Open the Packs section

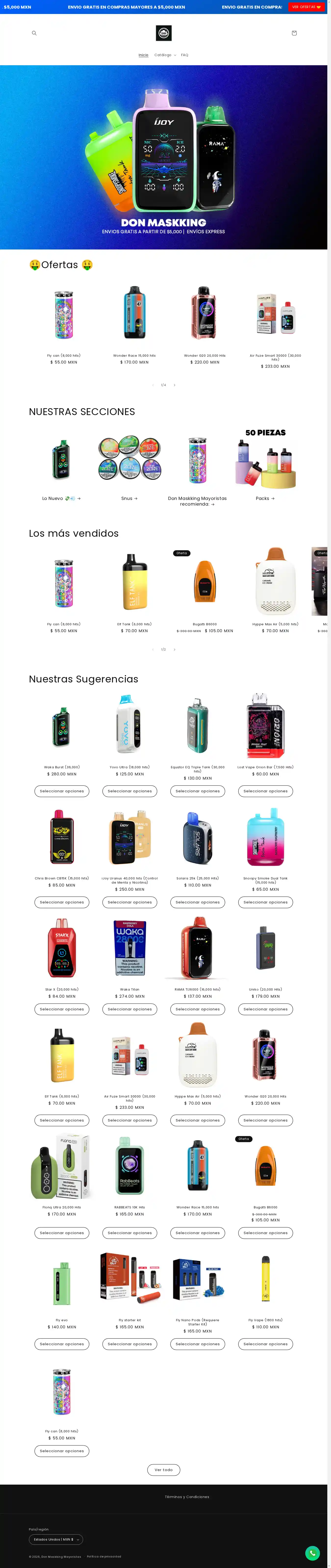pos(265,498)
